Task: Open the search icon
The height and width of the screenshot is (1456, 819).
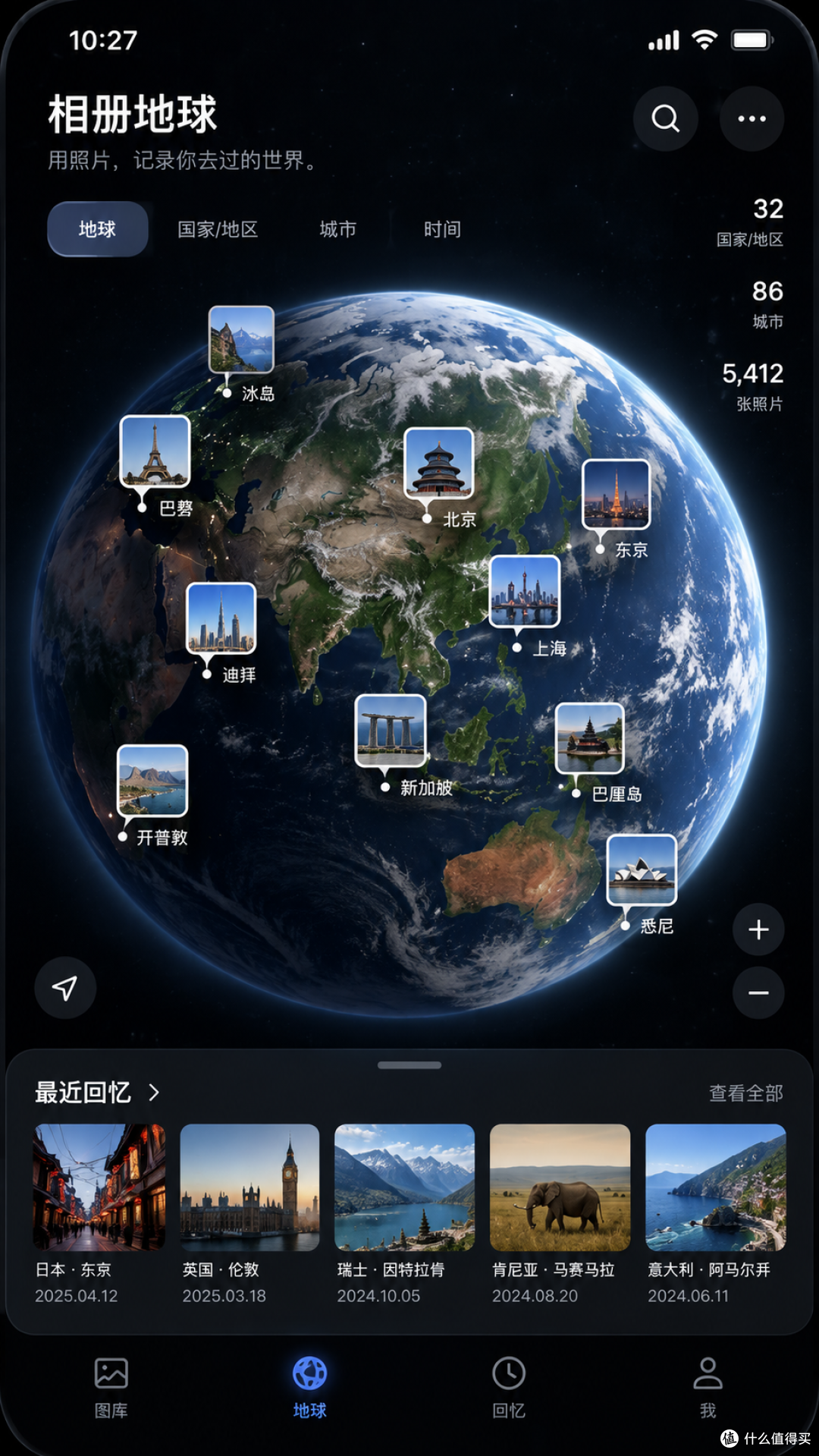Action: tap(665, 118)
